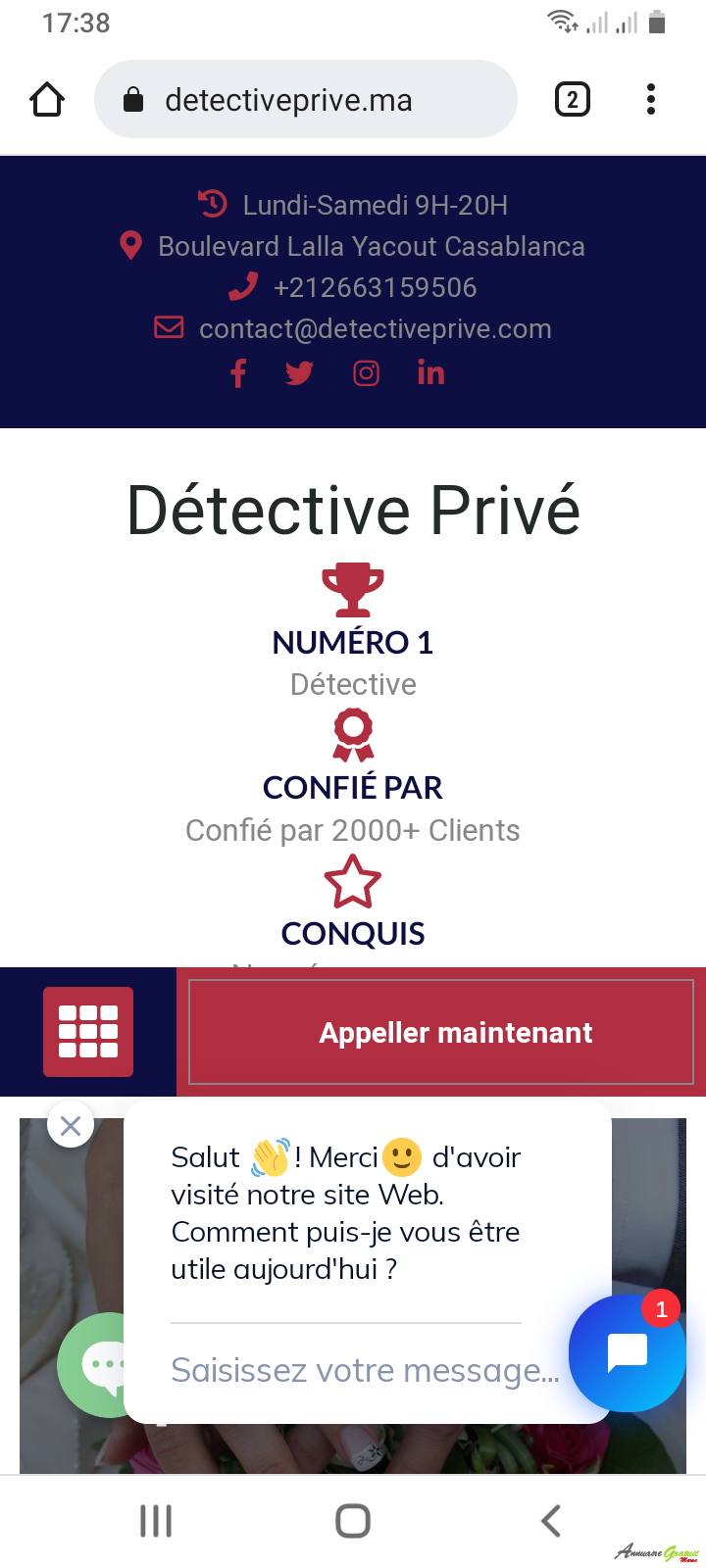Call the number +212663159506

pyautogui.click(x=375, y=287)
